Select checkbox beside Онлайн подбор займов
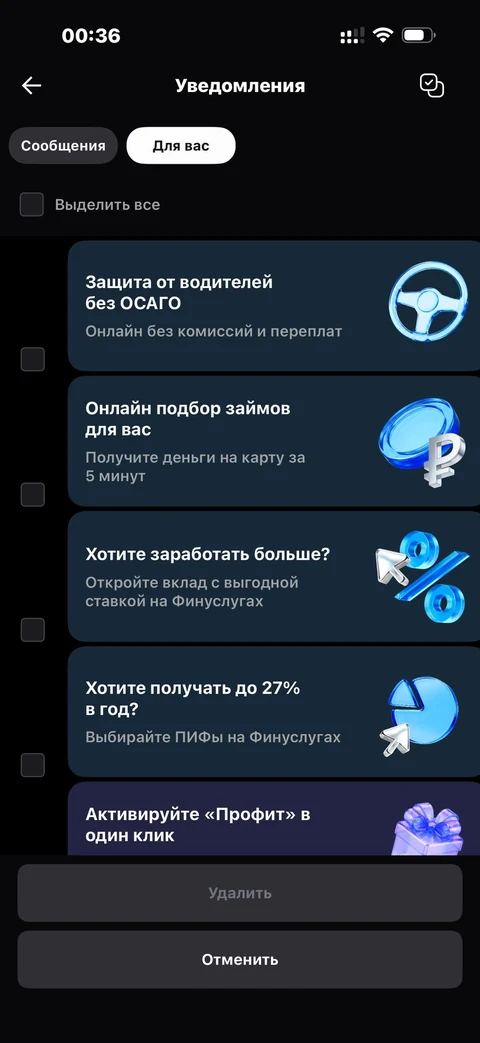This screenshot has height=1043, width=480. [33, 494]
